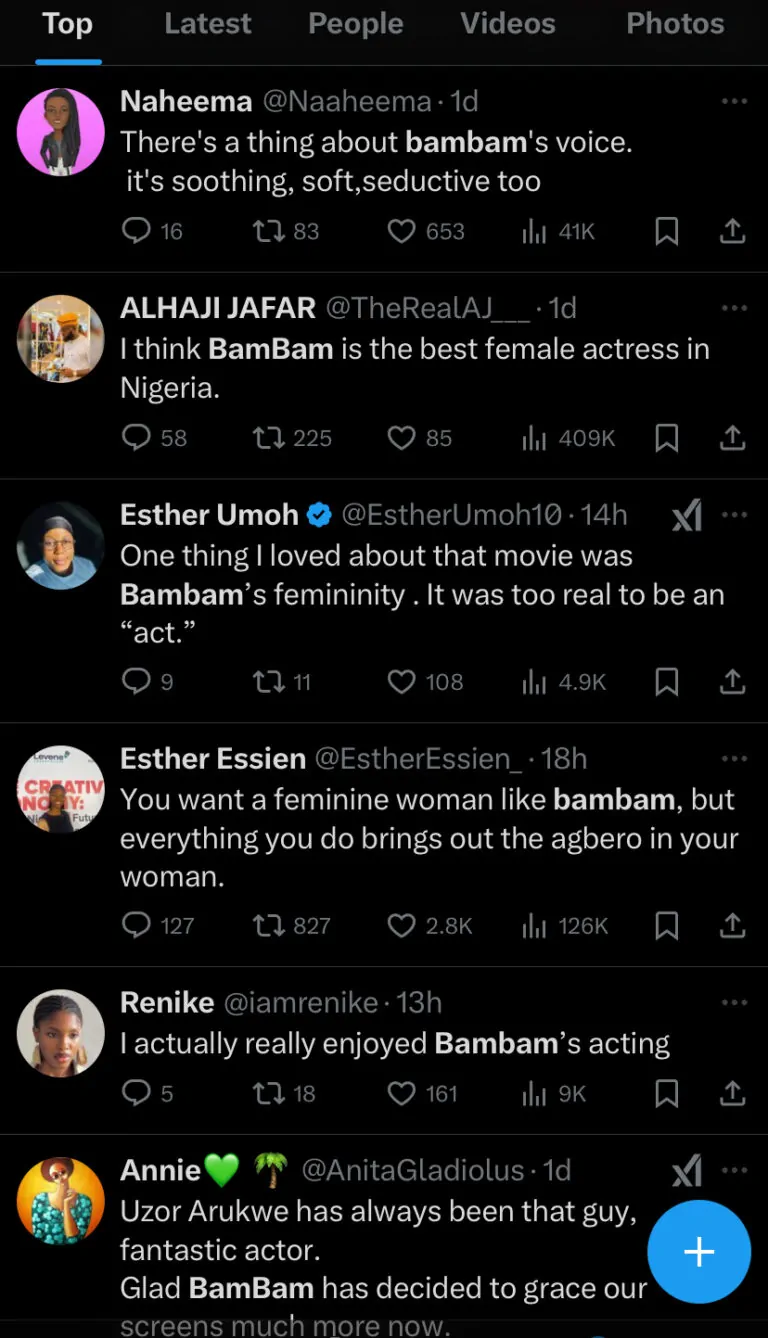Viewport: 768px width, 1338px height.
Task: Switch to the Latest tab
Action: click(207, 24)
